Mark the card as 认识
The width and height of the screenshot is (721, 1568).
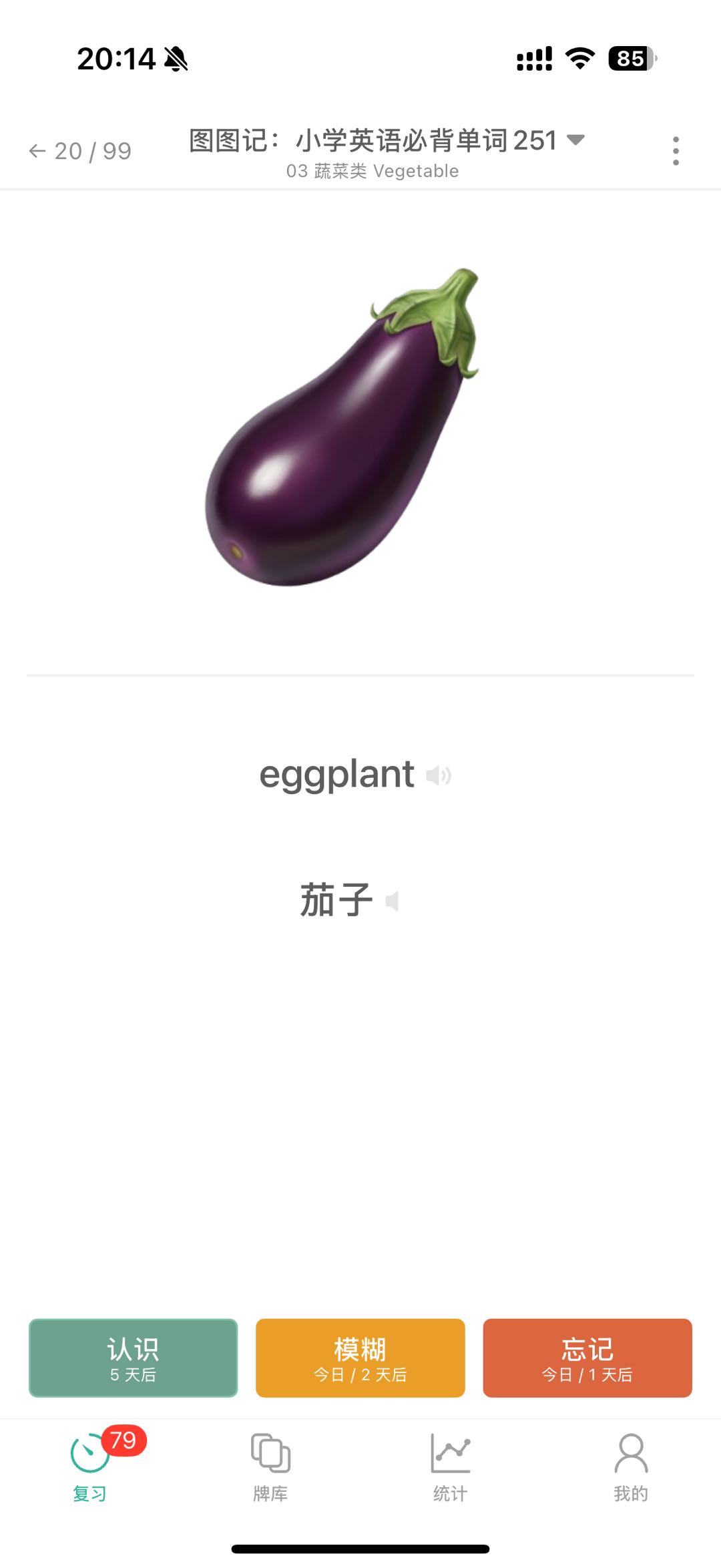click(x=133, y=1358)
